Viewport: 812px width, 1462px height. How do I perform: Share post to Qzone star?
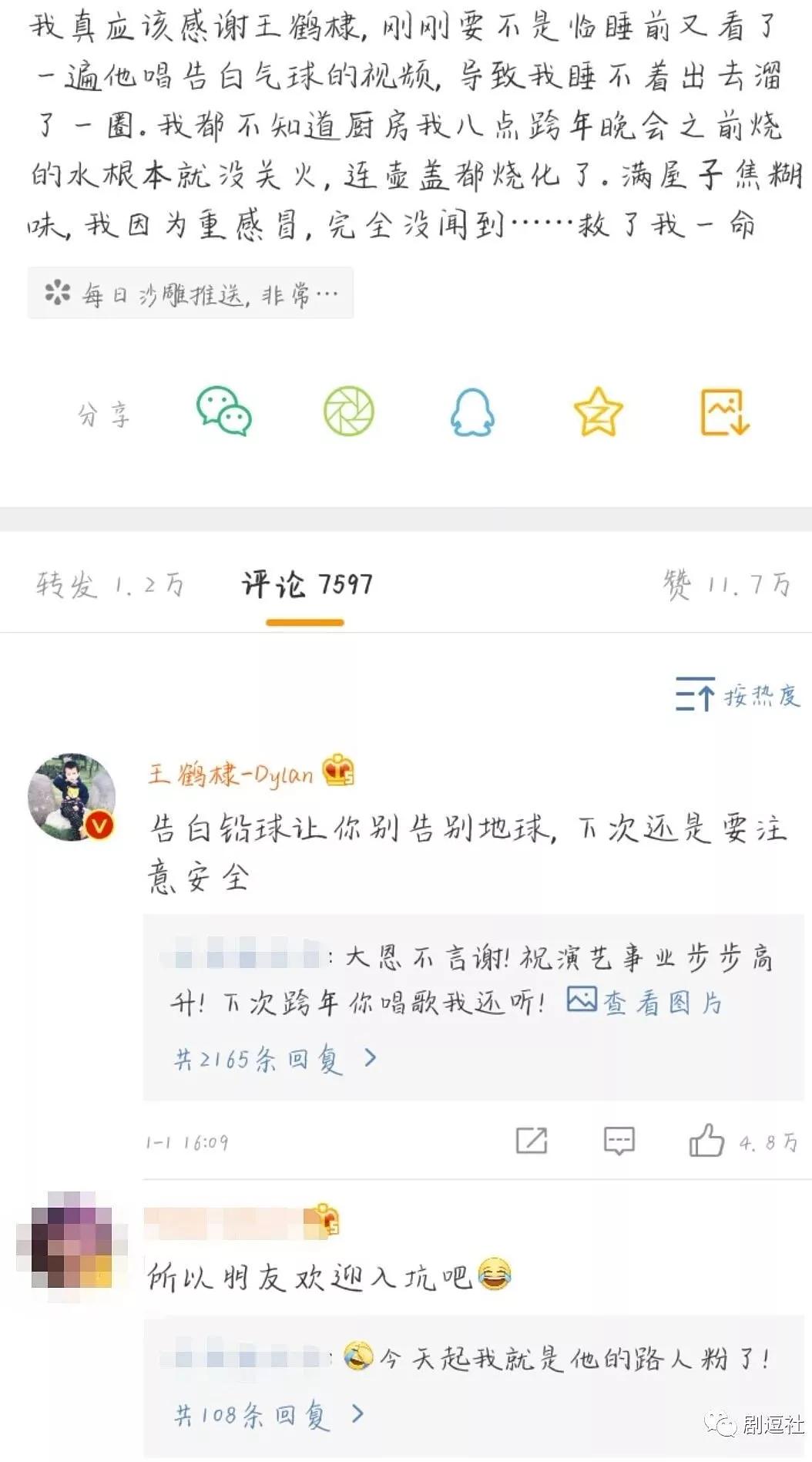598,412
